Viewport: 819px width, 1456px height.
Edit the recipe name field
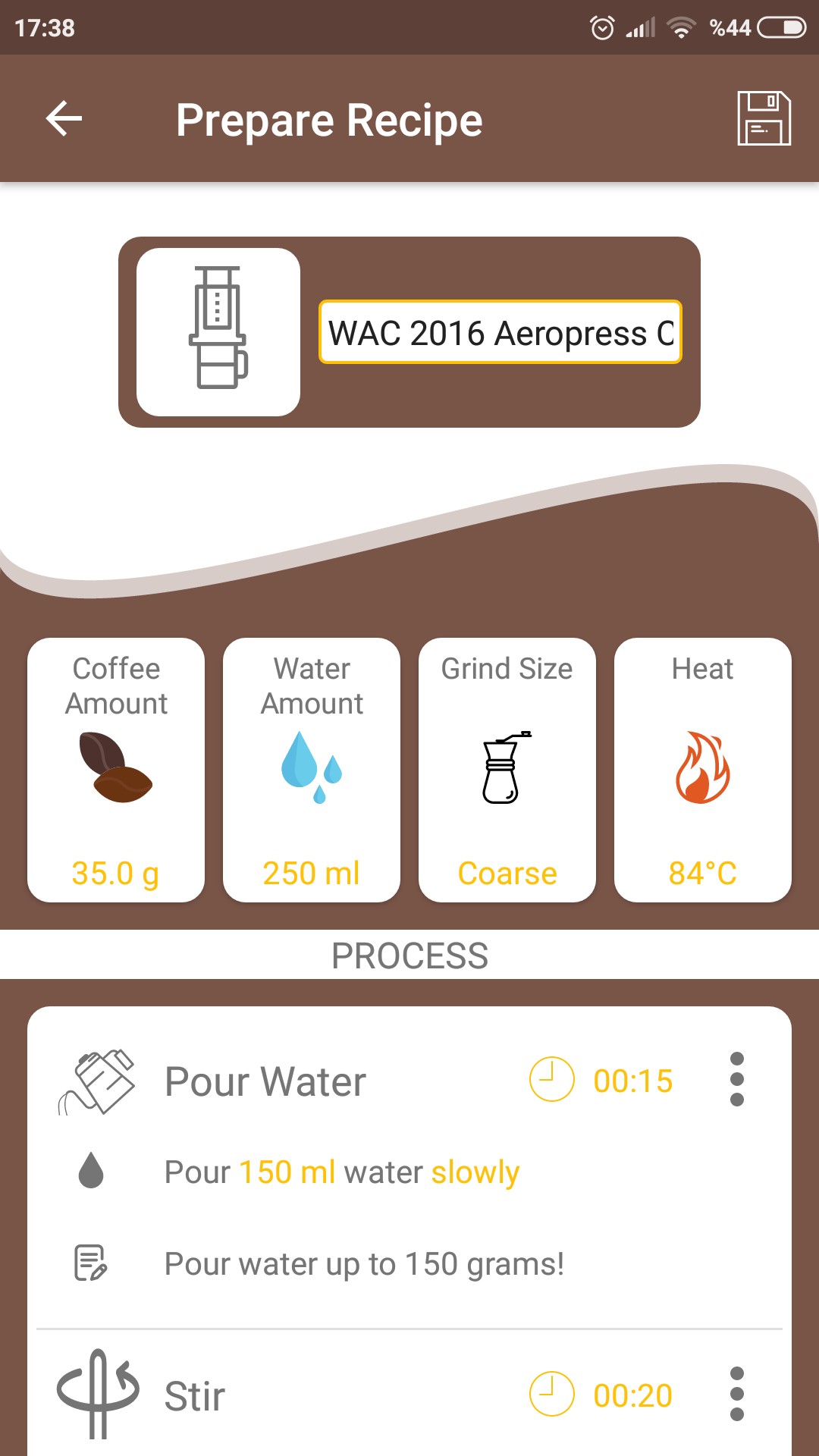tap(500, 332)
